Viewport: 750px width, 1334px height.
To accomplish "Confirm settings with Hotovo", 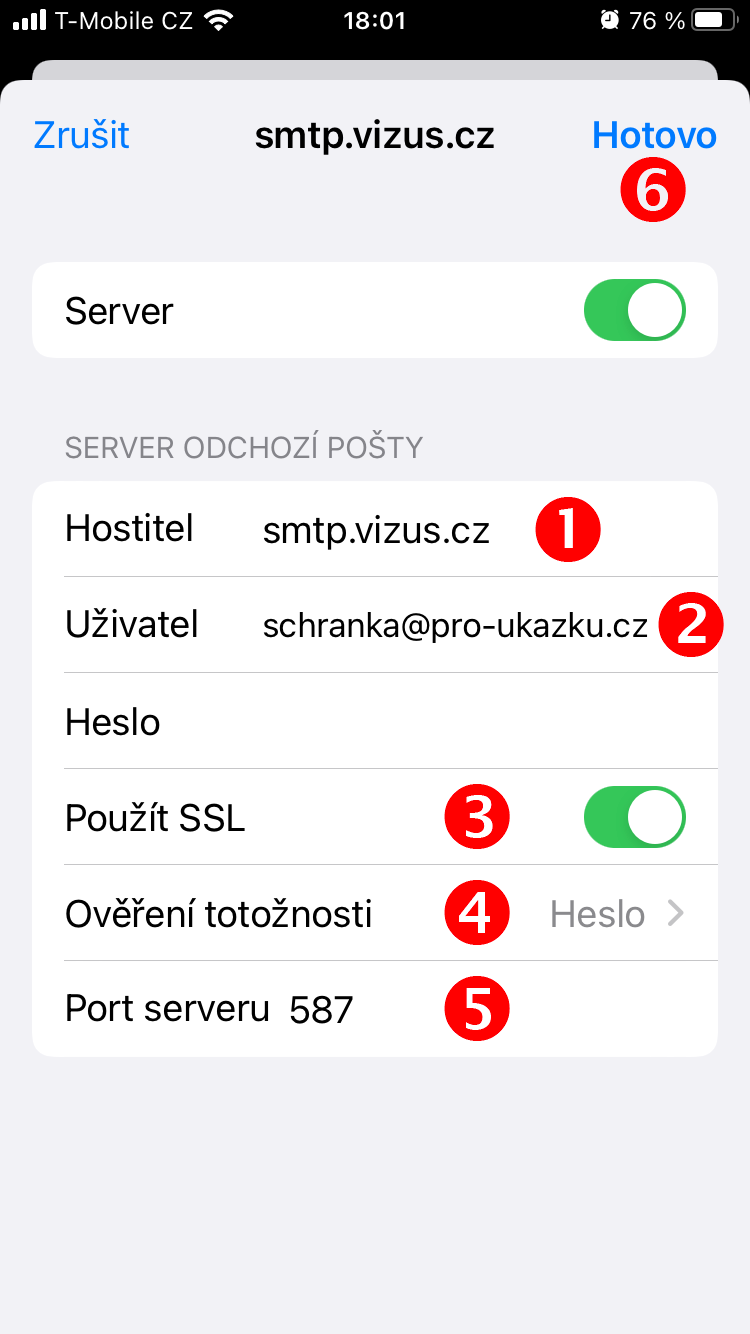I will pos(654,135).
